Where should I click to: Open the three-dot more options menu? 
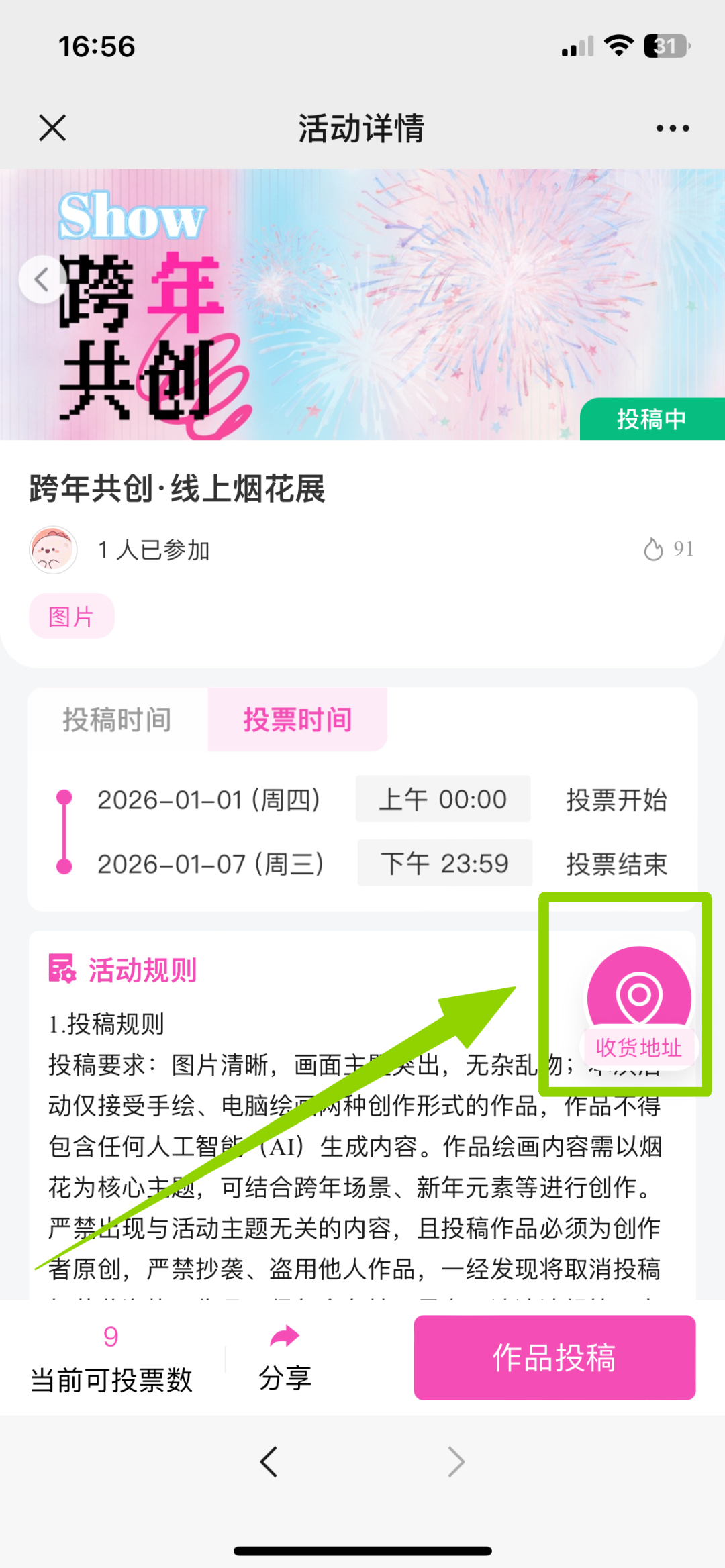coord(672,128)
